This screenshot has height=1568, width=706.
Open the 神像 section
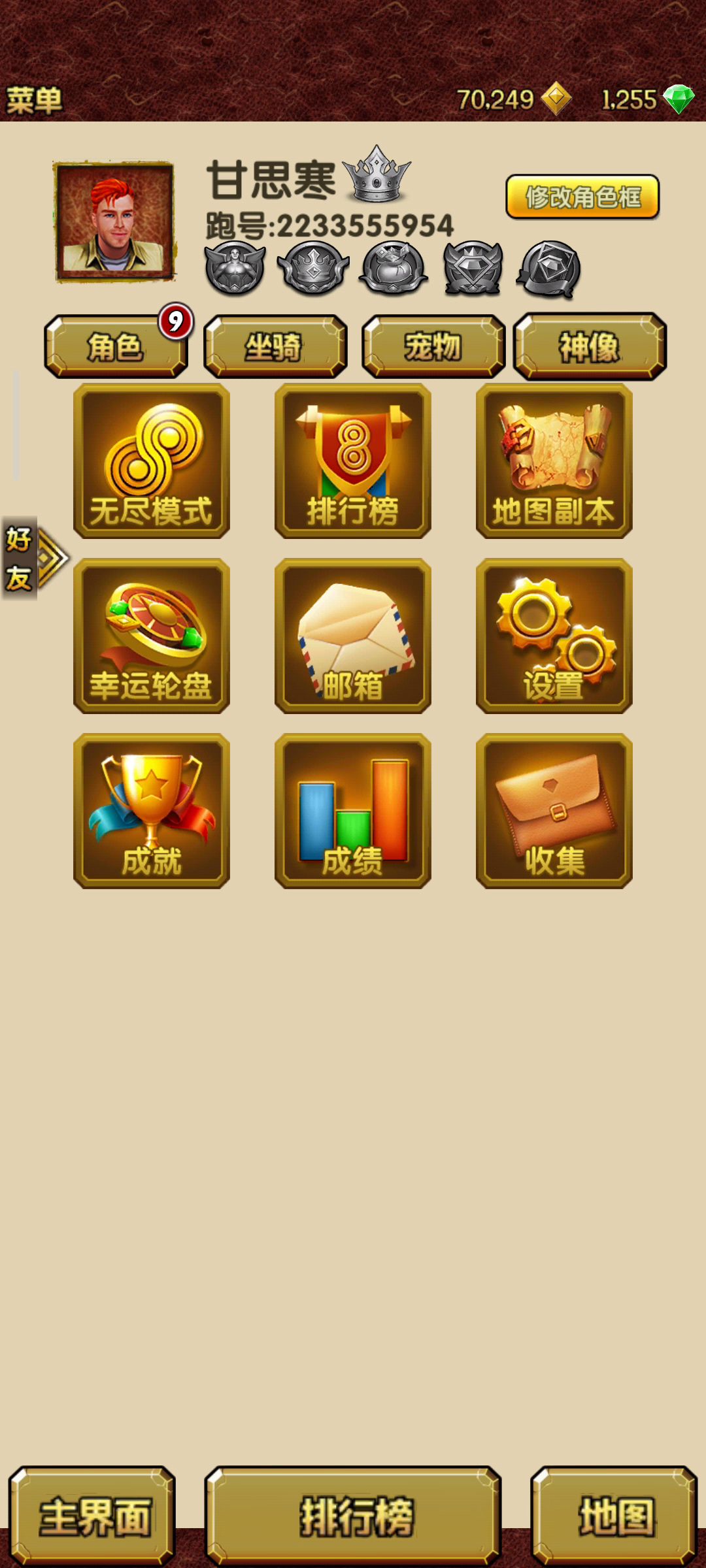point(590,346)
